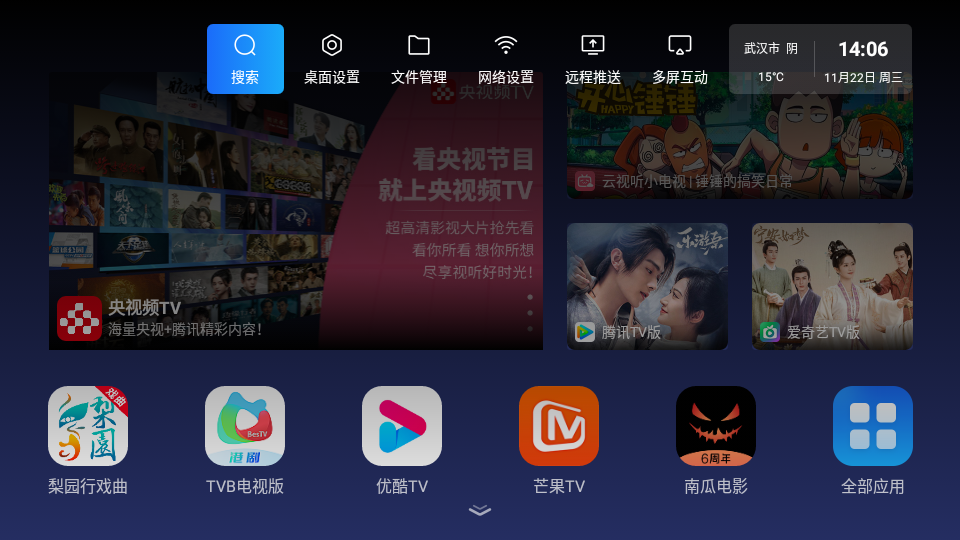The width and height of the screenshot is (960, 540).
Task: Open 网络设置 network settings
Action: pyautogui.click(x=506, y=59)
